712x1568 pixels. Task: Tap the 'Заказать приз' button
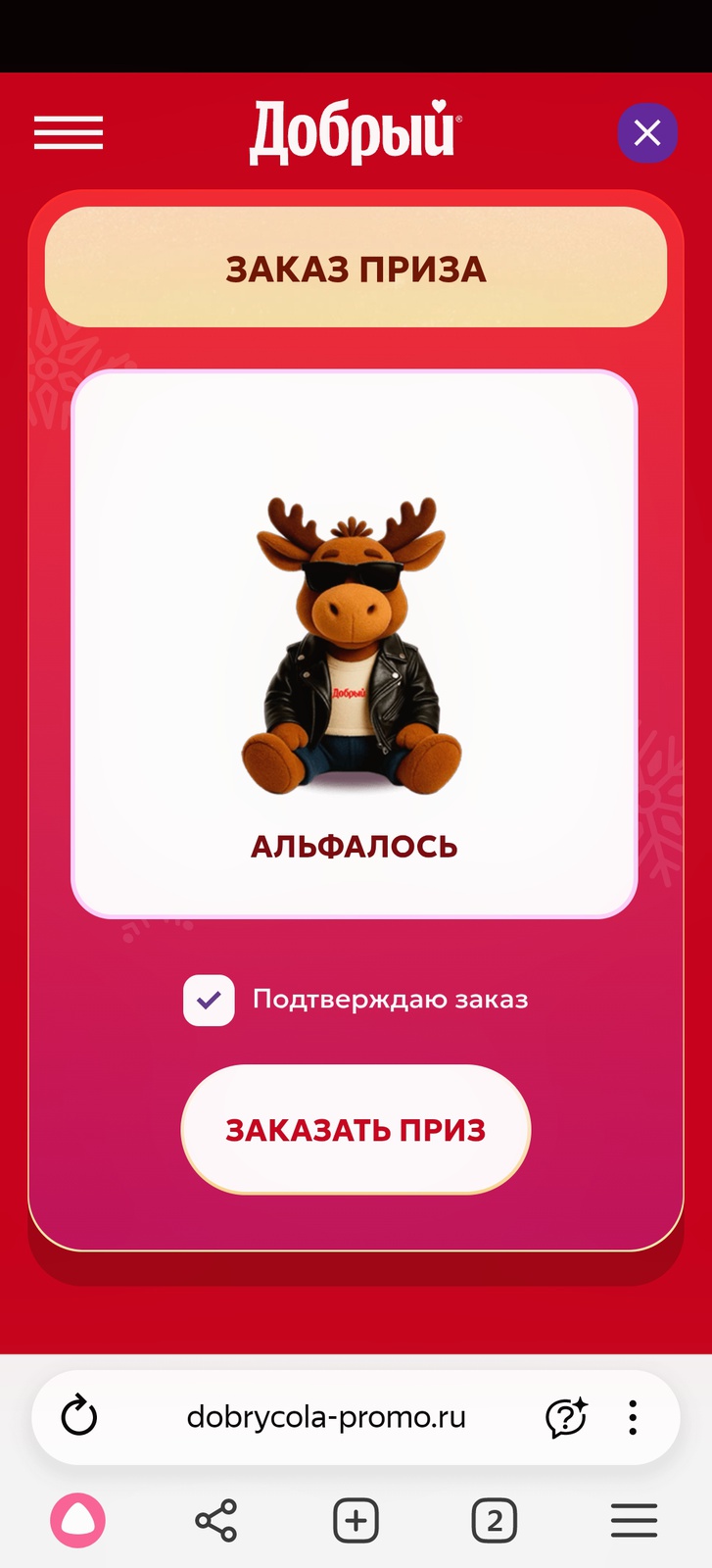tap(356, 1129)
